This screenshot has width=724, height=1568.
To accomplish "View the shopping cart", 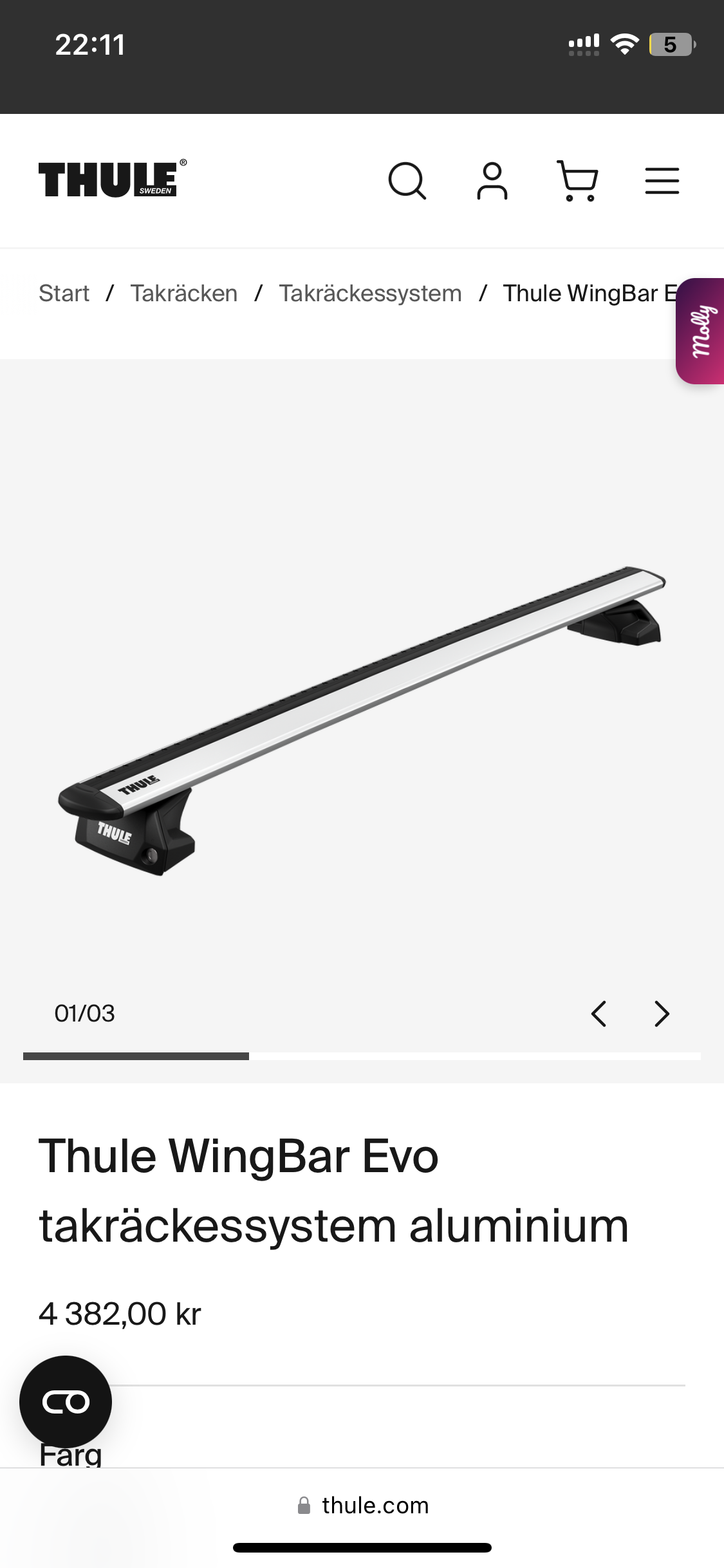I will 577,181.
